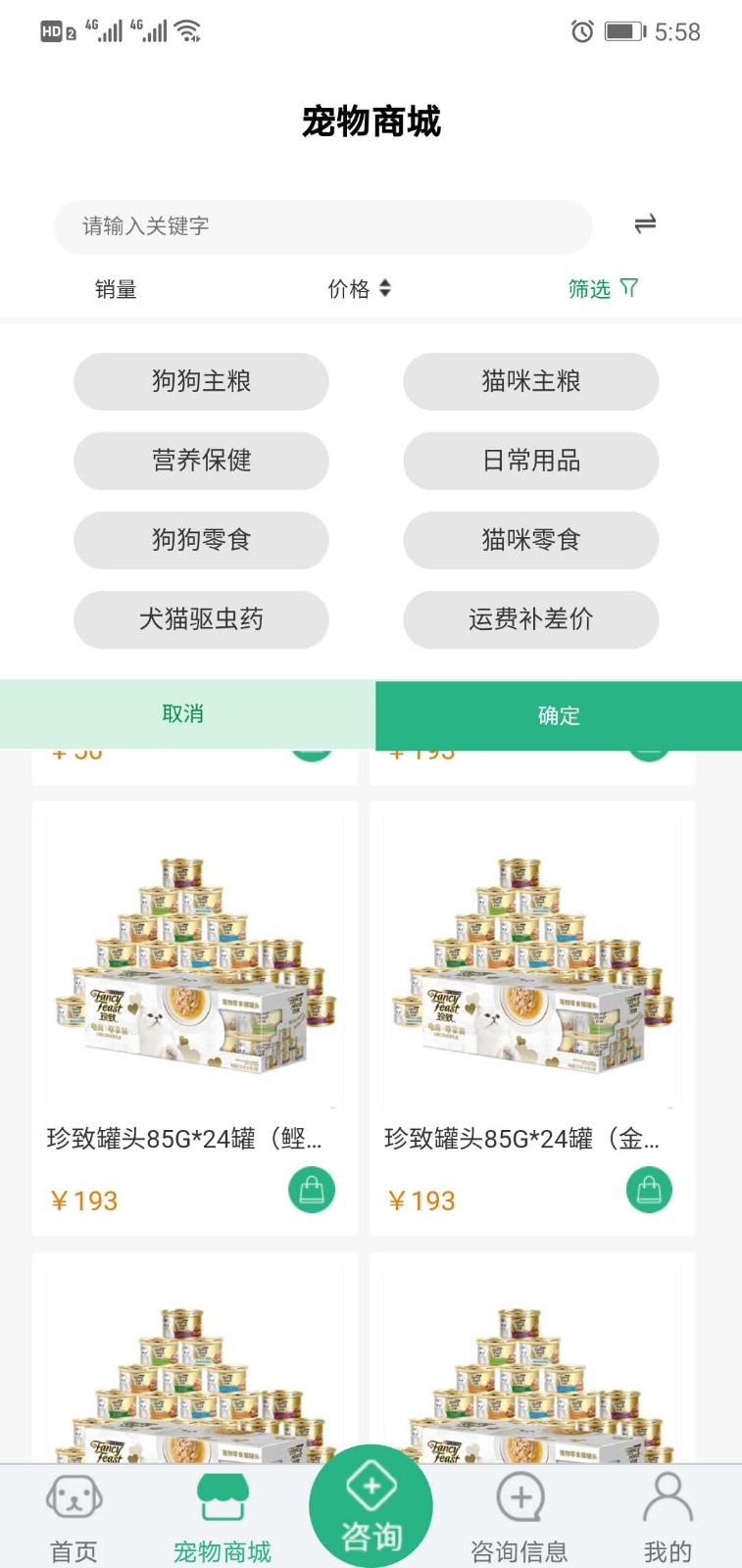Select the 日常用品 category filter
This screenshot has width=742, height=1568.
[530, 461]
